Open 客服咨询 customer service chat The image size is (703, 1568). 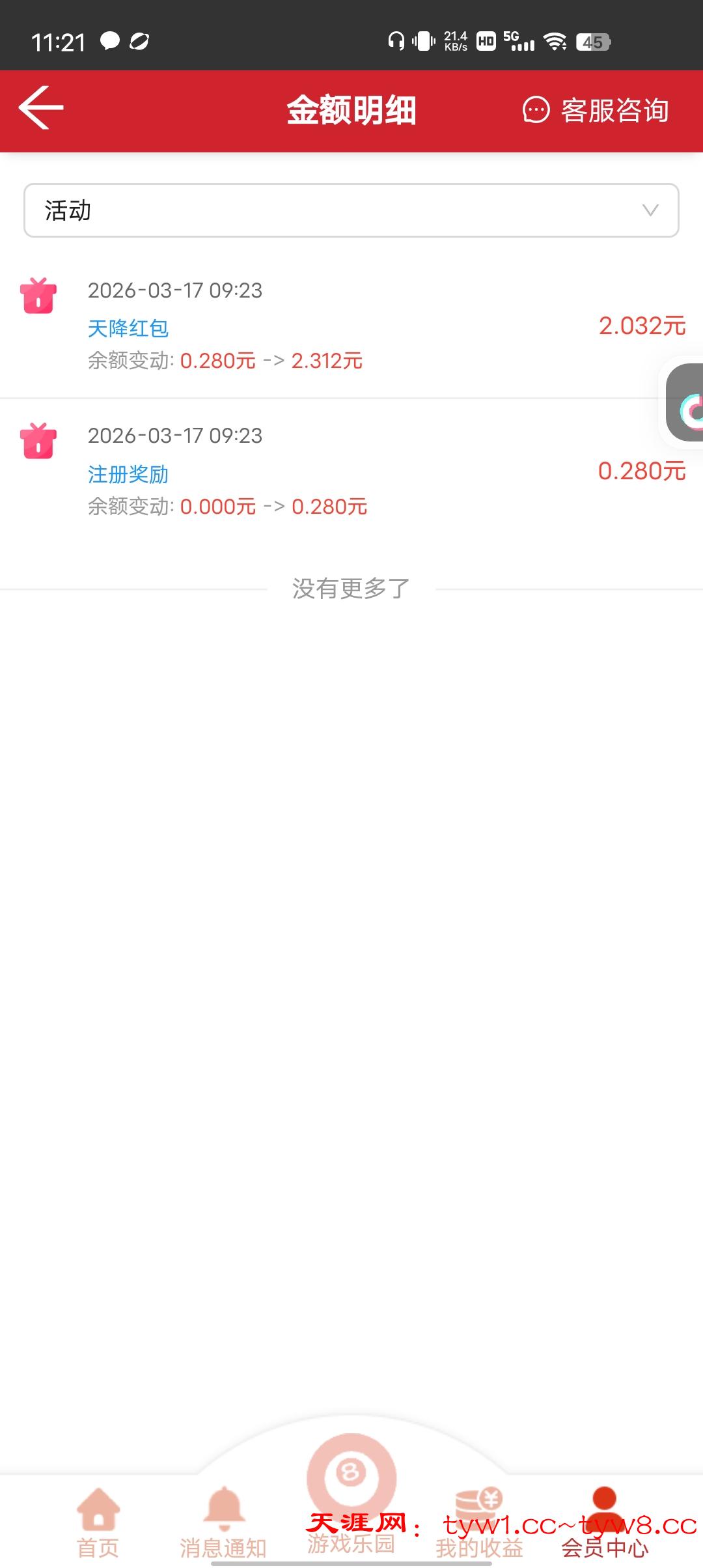pyautogui.click(x=596, y=110)
